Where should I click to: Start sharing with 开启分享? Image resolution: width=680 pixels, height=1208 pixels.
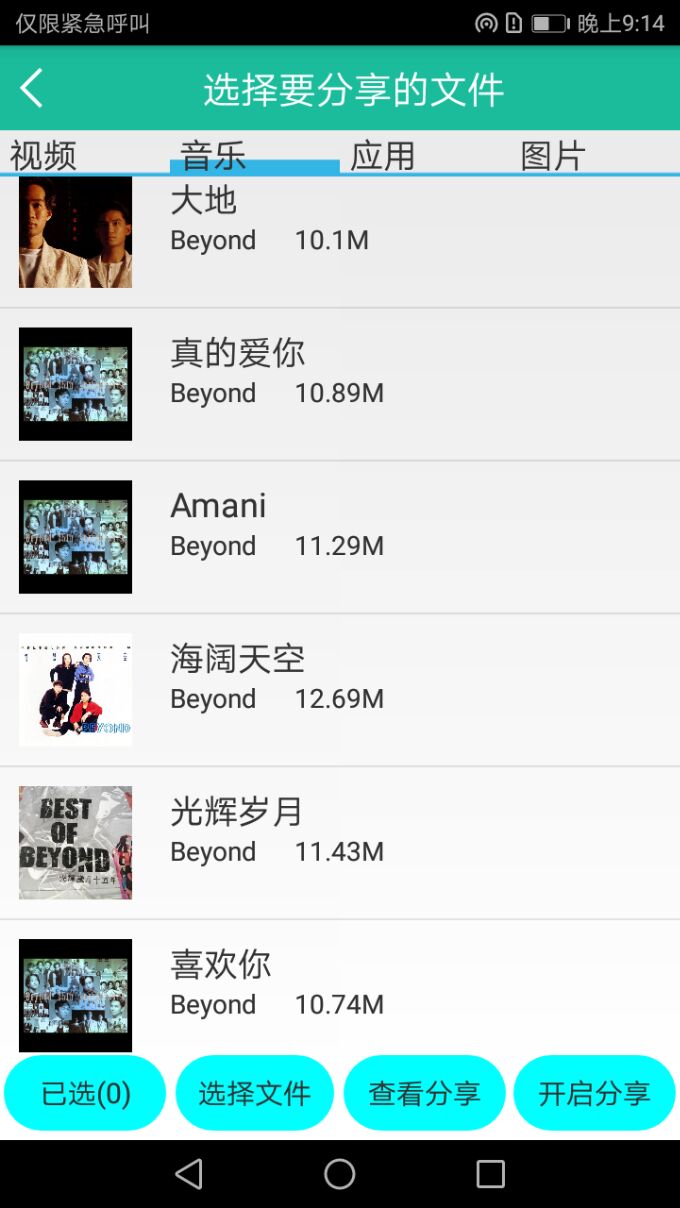coord(594,1093)
